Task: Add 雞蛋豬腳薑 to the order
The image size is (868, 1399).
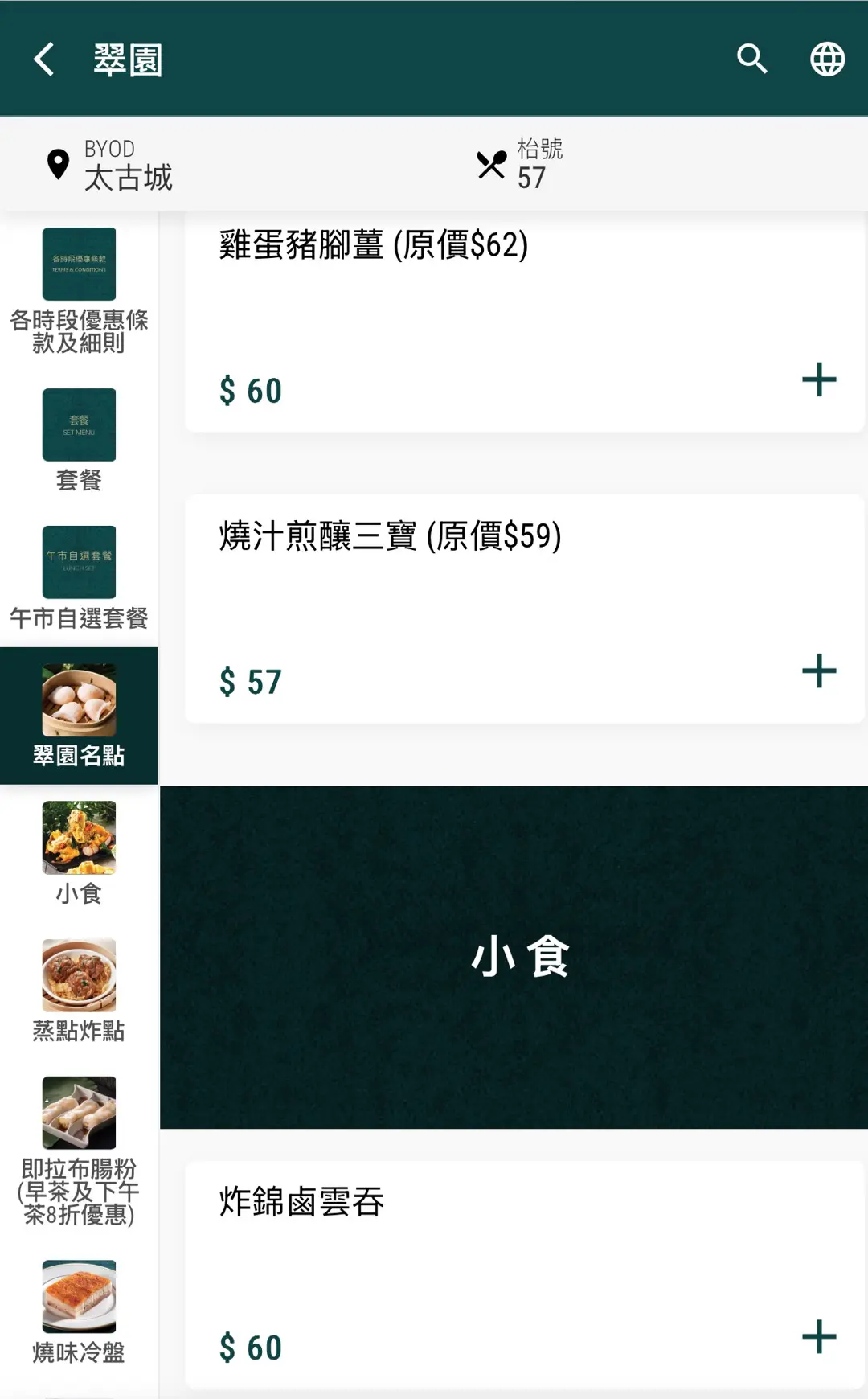Action: [819, 379]
